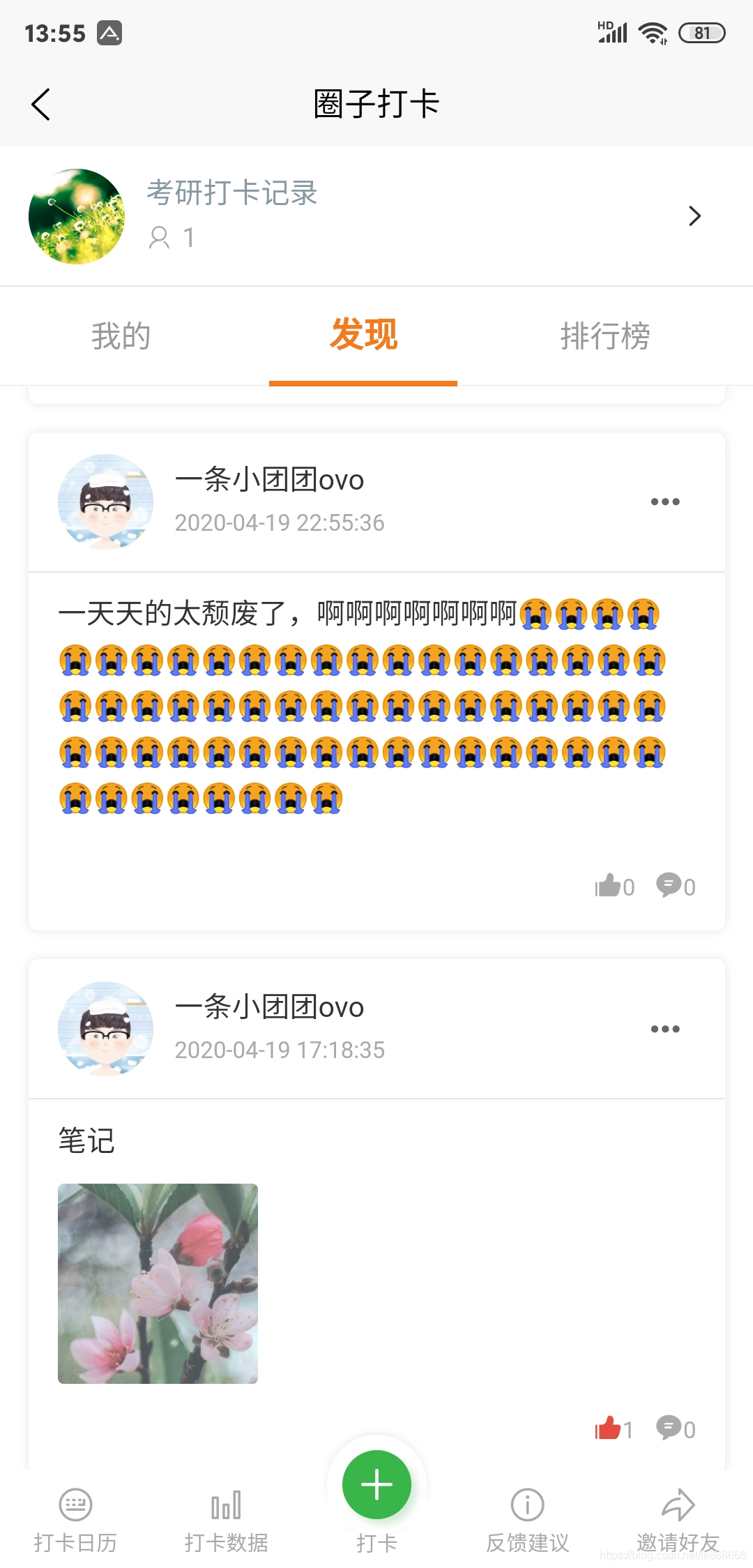Image resolution: width=753 pixels, height=1568 pixels.
Task: Tap the green plus 打卡 check-in button
Action: 376,1484
